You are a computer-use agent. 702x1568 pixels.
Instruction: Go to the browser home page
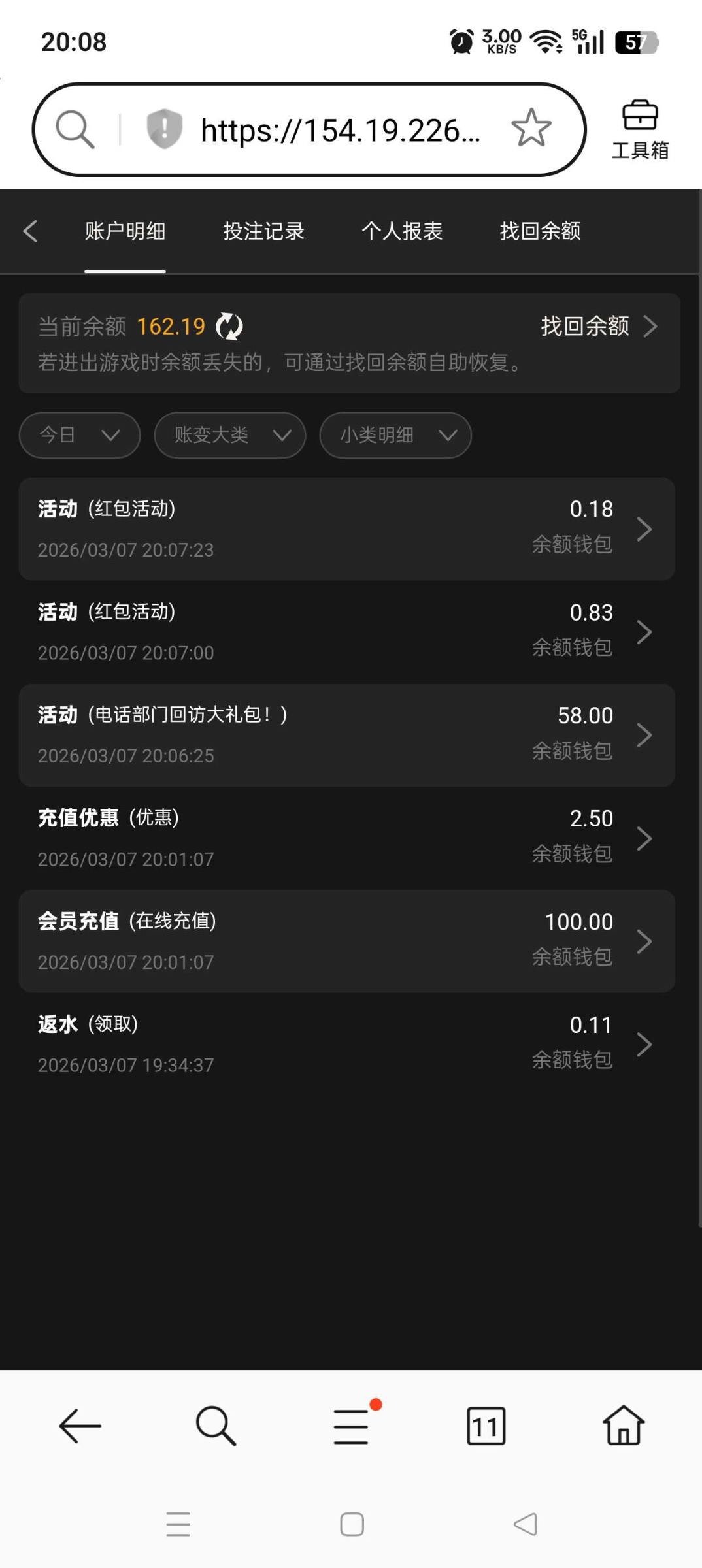click(x=623, y=1426)
